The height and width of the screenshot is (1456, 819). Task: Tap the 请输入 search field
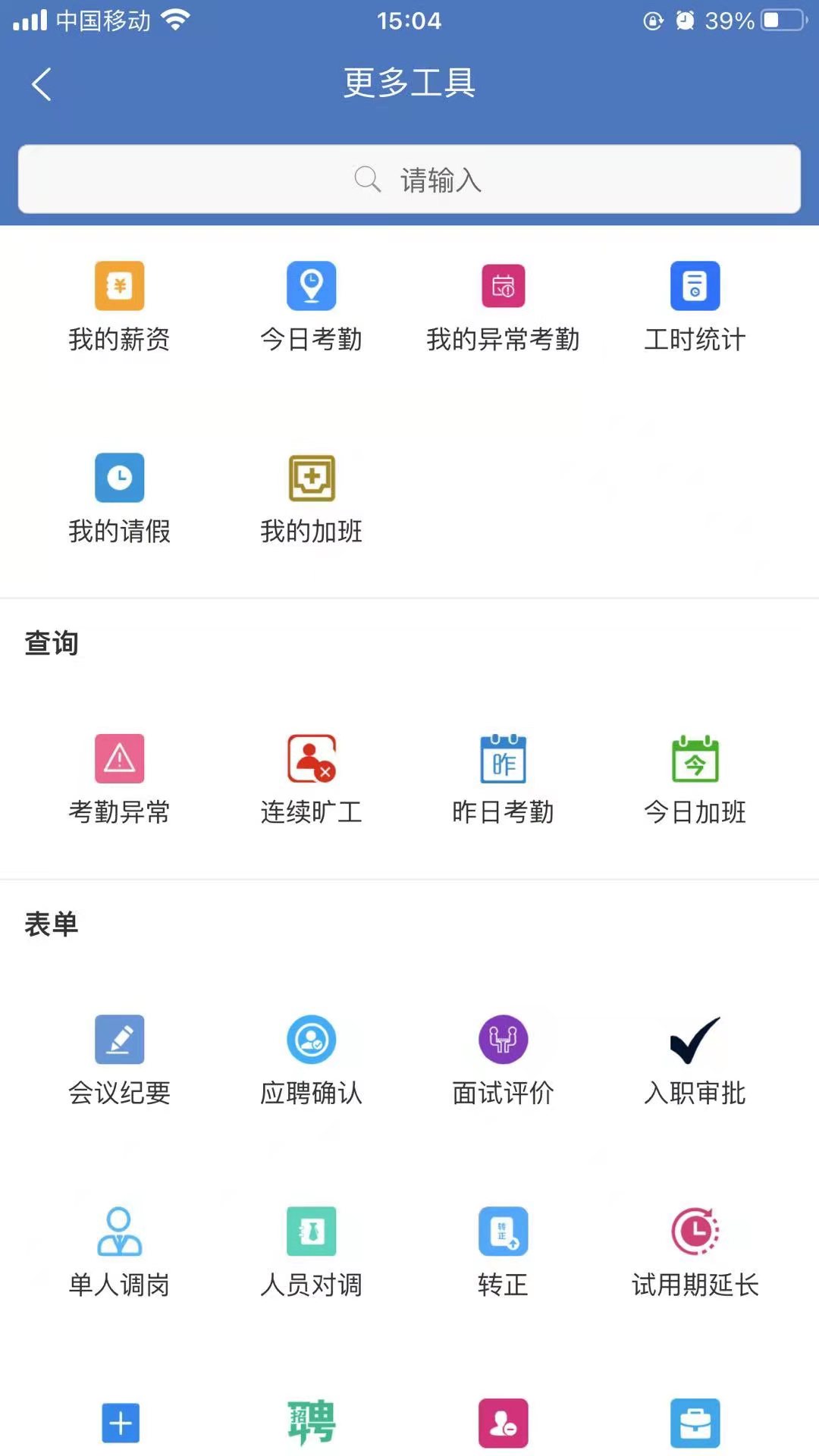click(x=409, y=179)
